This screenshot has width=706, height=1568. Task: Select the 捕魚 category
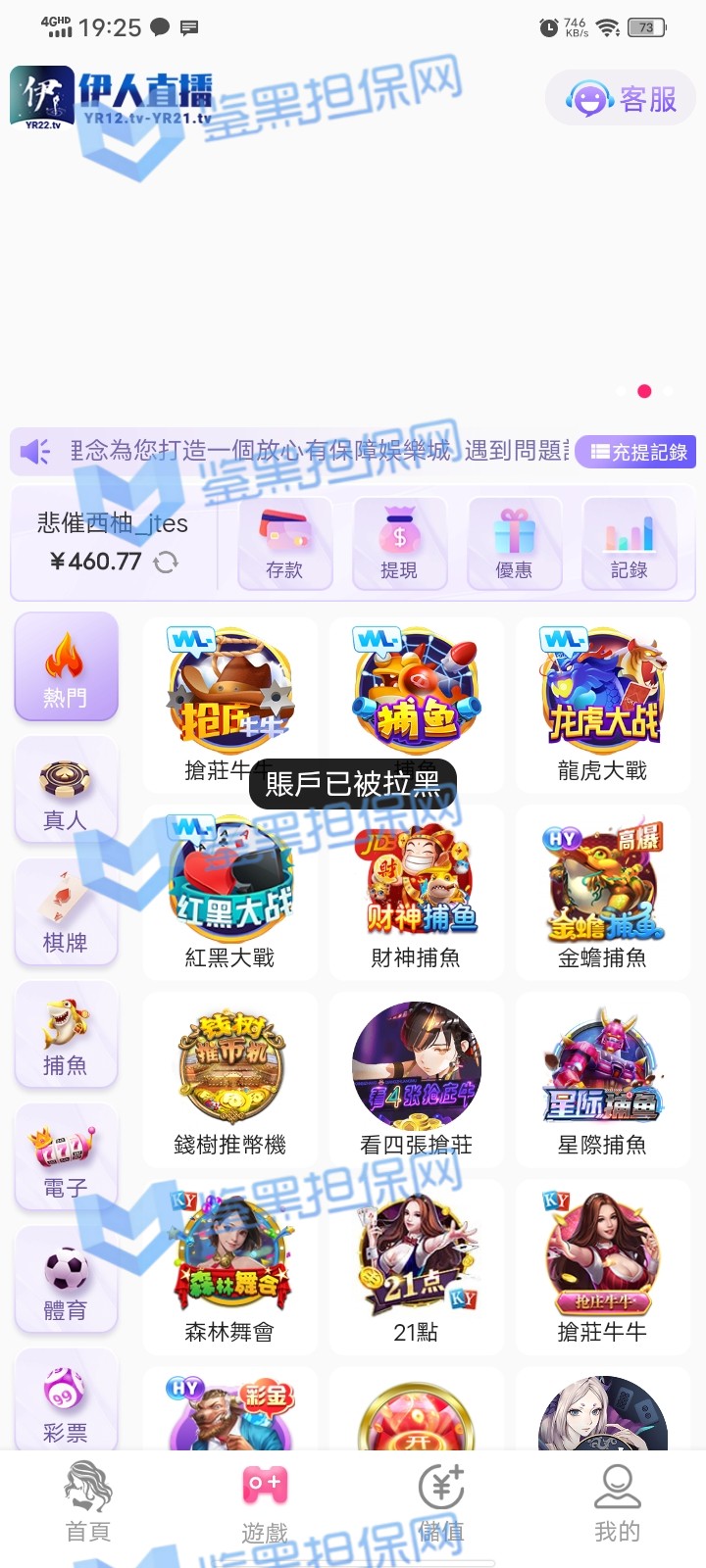(x=66, y=1035)
